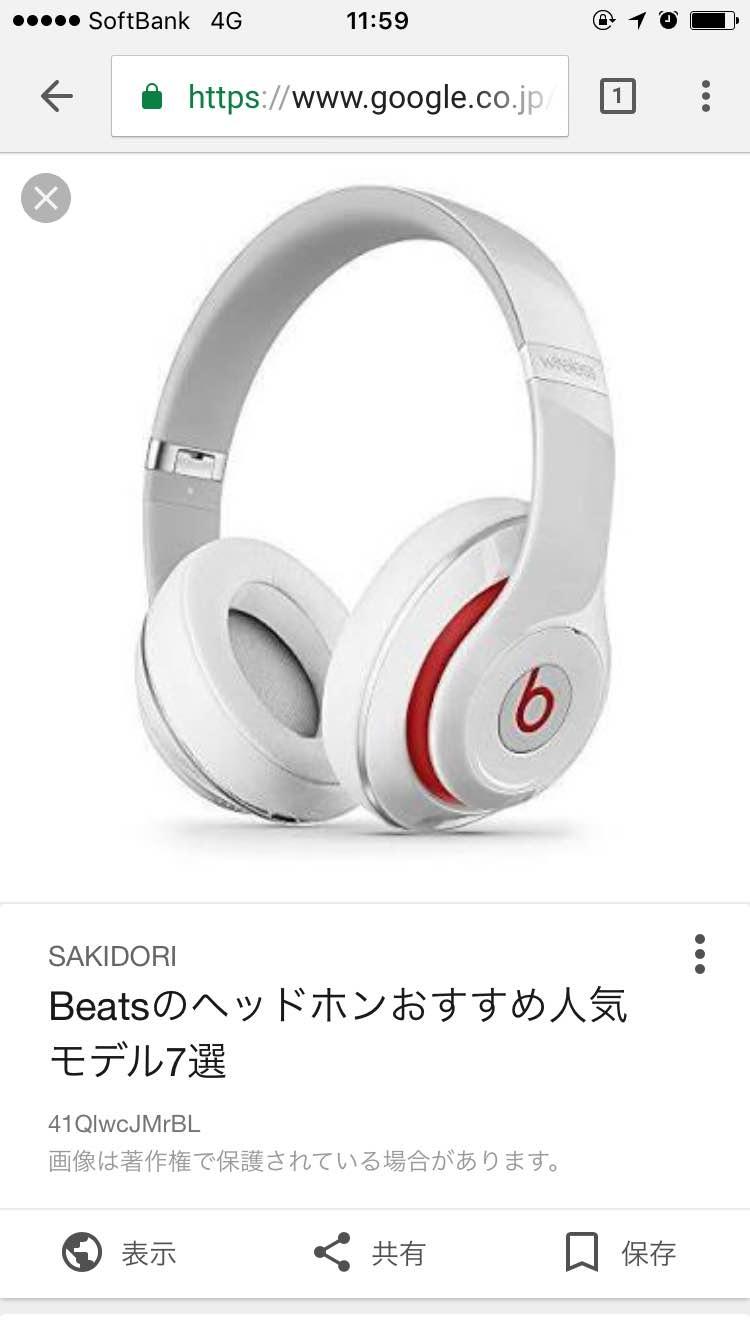Viewport: 750px width, 1334px height.
Task: Share the image with 共有
Action: 370,1252
